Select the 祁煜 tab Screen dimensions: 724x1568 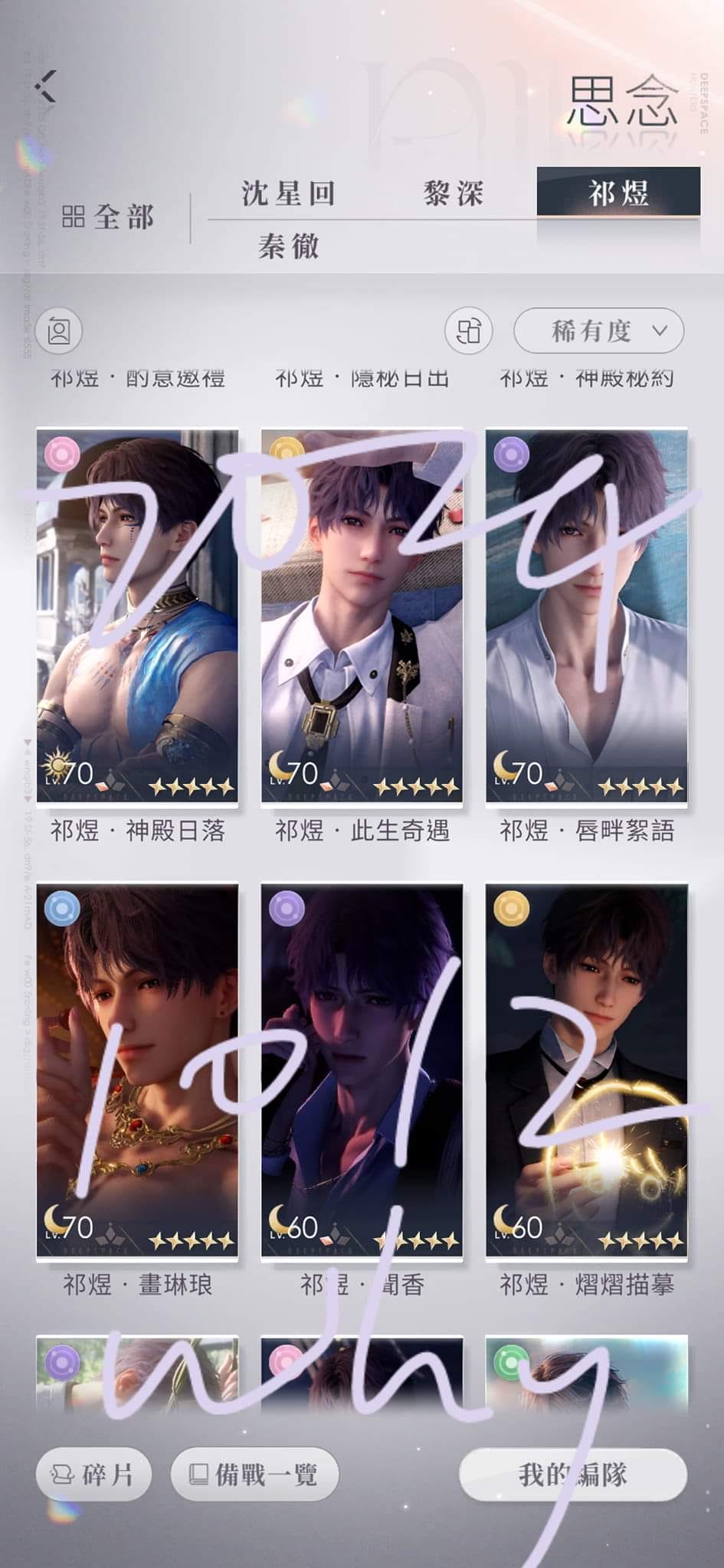(618, 192)
